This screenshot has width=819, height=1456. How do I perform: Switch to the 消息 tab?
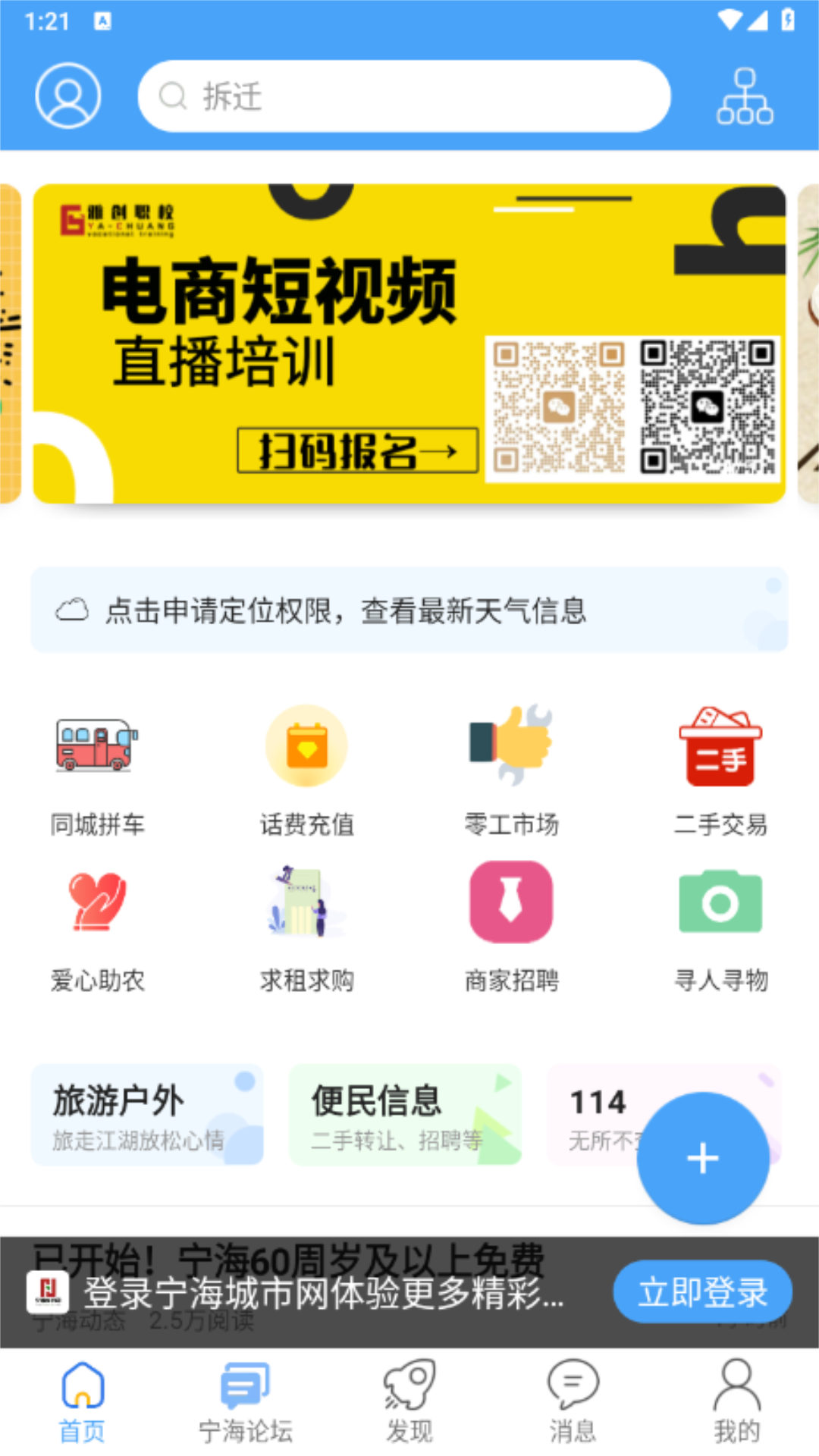click(573, 1401)
